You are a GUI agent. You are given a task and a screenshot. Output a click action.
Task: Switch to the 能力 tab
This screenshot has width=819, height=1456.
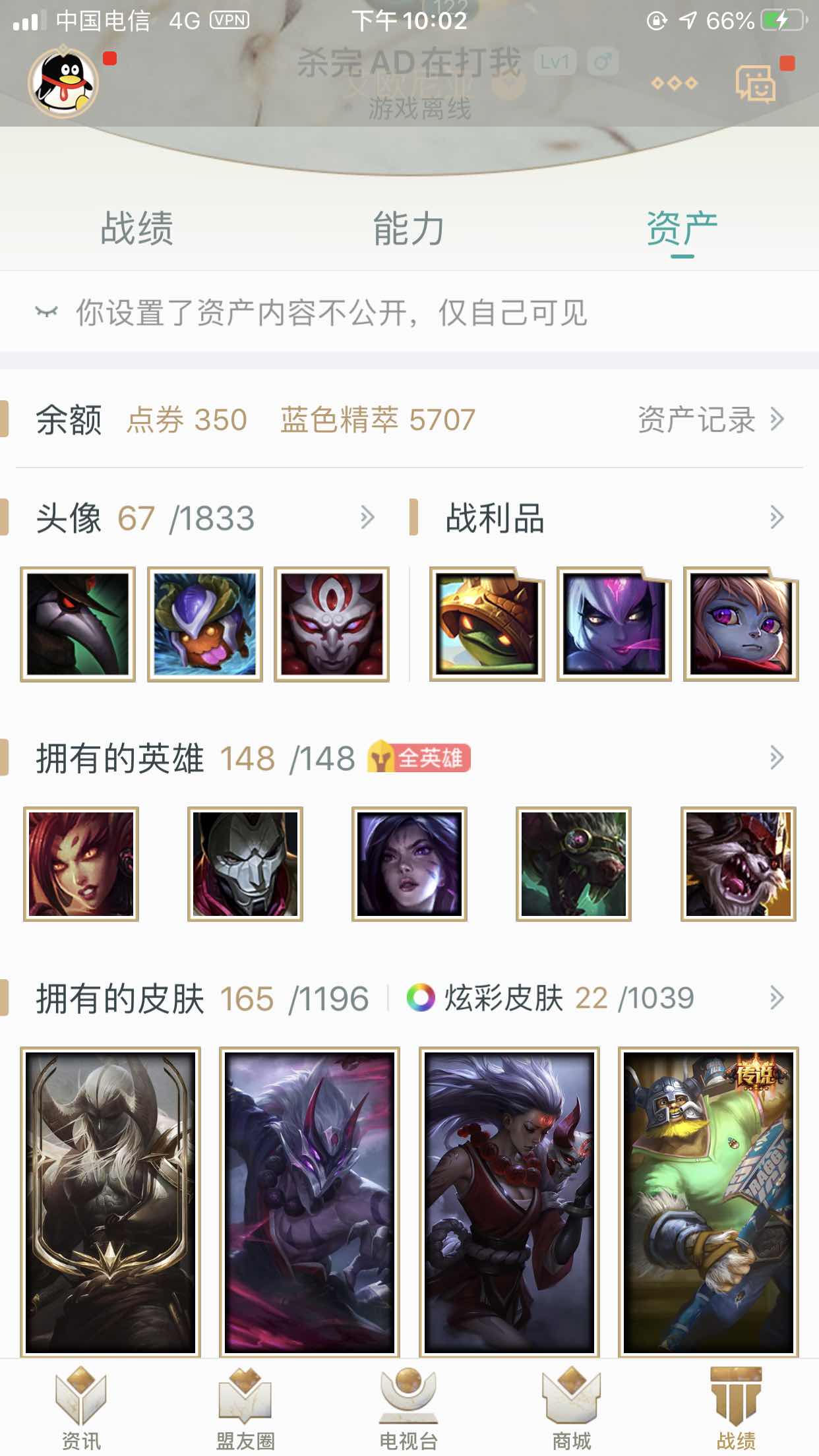pos(409,229)
